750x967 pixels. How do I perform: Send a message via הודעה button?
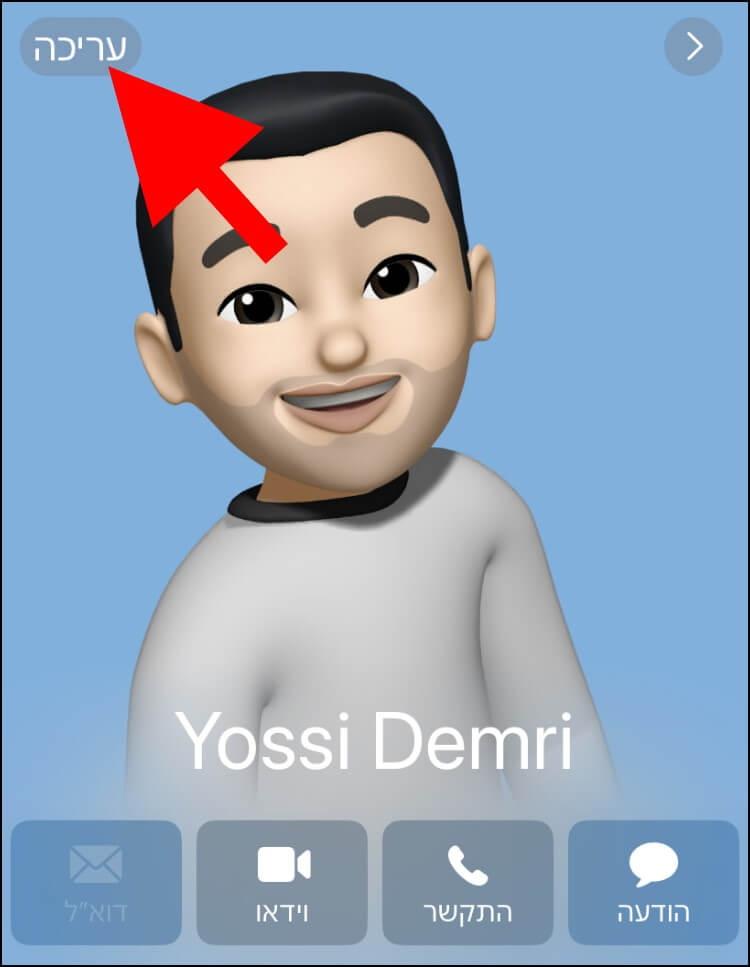point(653,882)
